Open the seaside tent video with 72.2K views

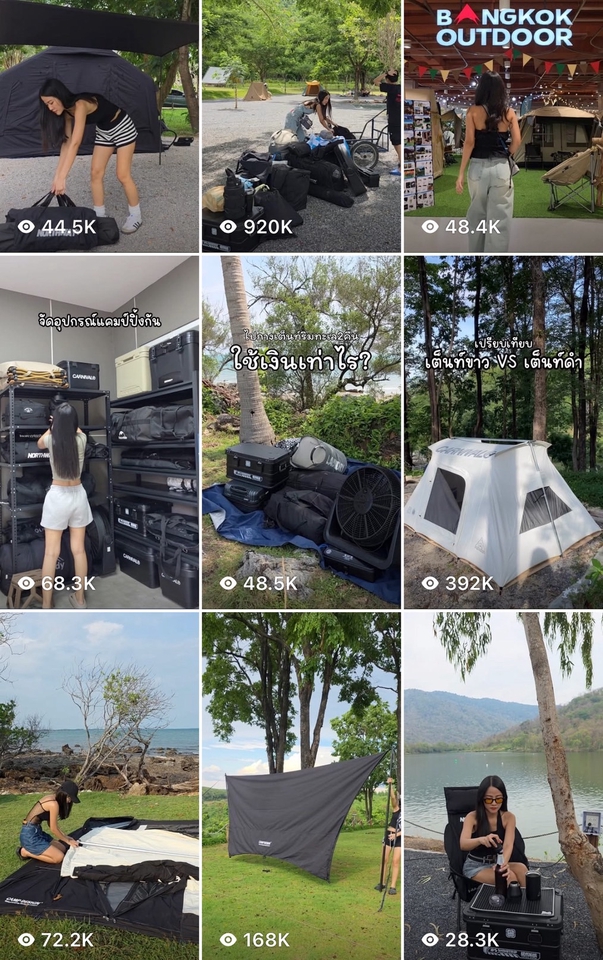(99, 785)
